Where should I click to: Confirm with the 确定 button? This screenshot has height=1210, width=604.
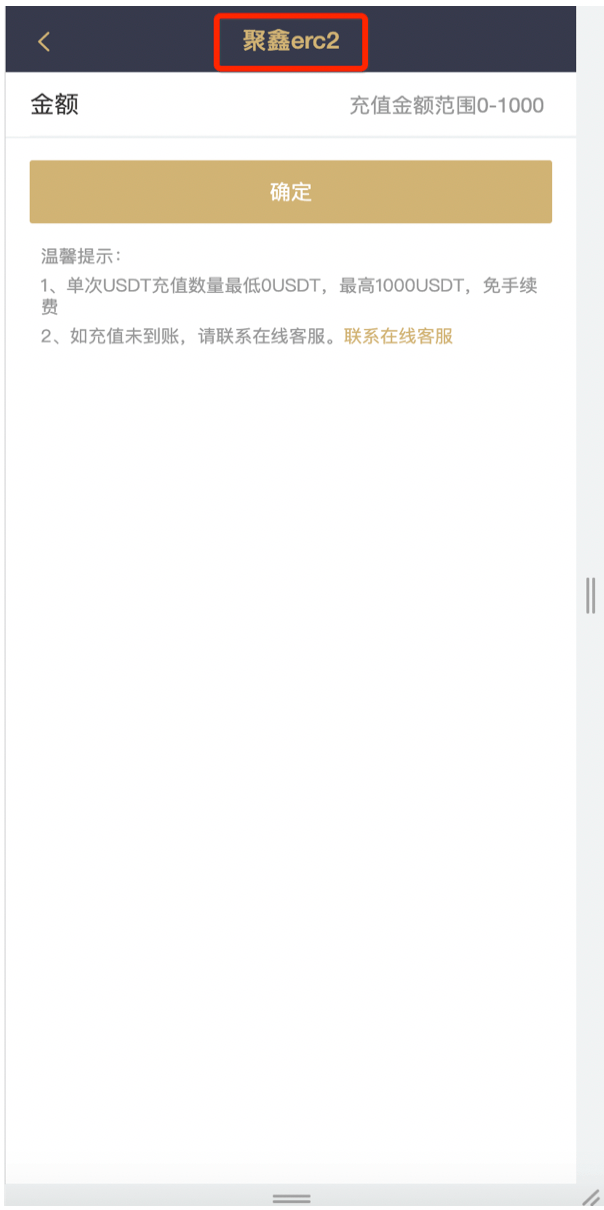point(291,192)
